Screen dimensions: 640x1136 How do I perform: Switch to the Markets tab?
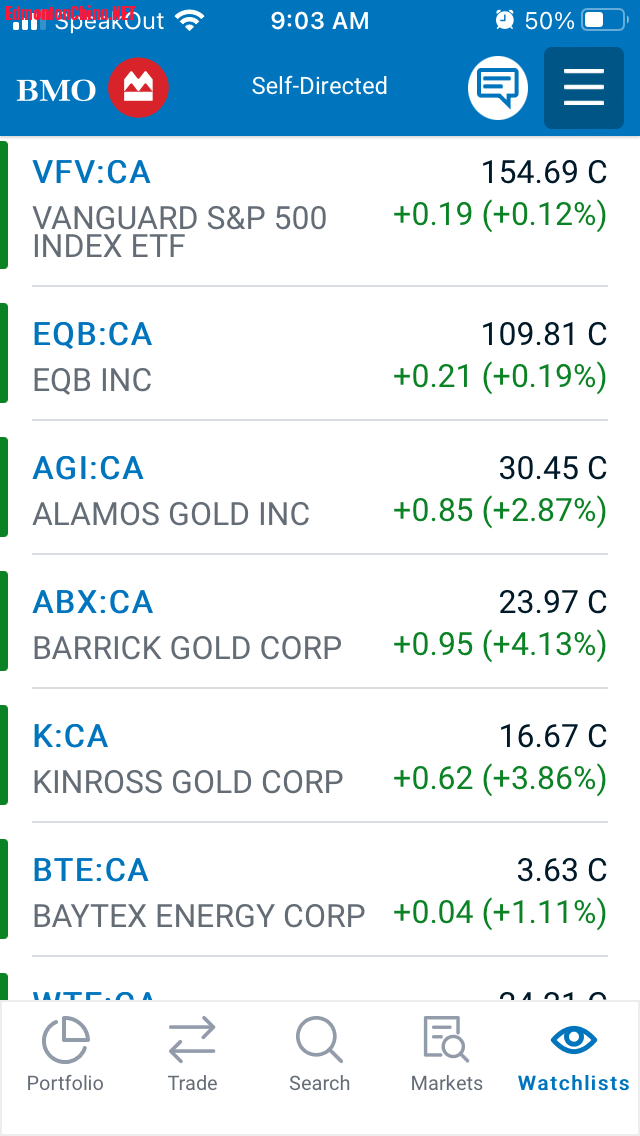click(x=446, y=1055)
